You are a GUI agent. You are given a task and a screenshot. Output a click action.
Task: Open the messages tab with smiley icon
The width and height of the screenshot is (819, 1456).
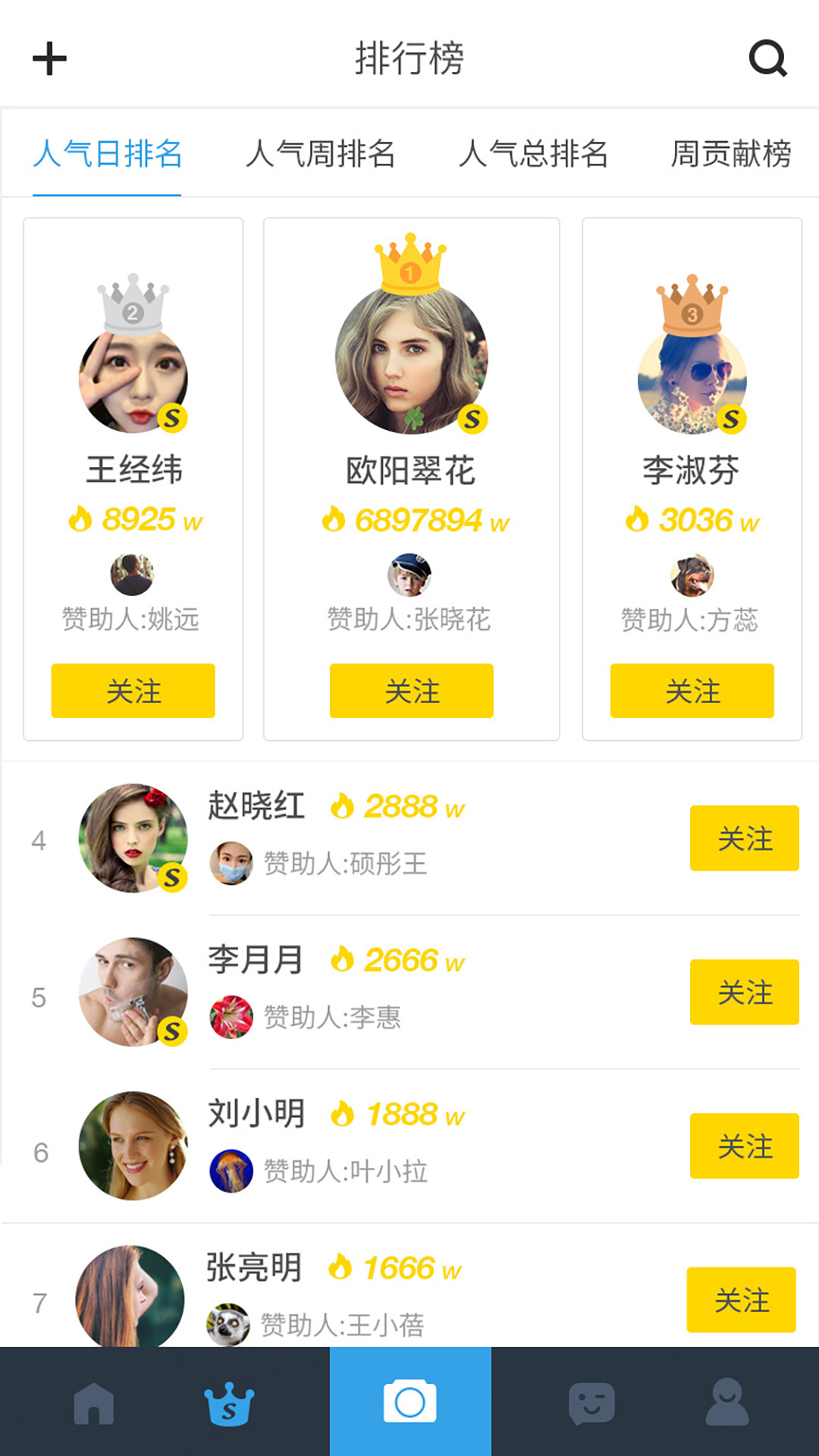pos(591,1403)
